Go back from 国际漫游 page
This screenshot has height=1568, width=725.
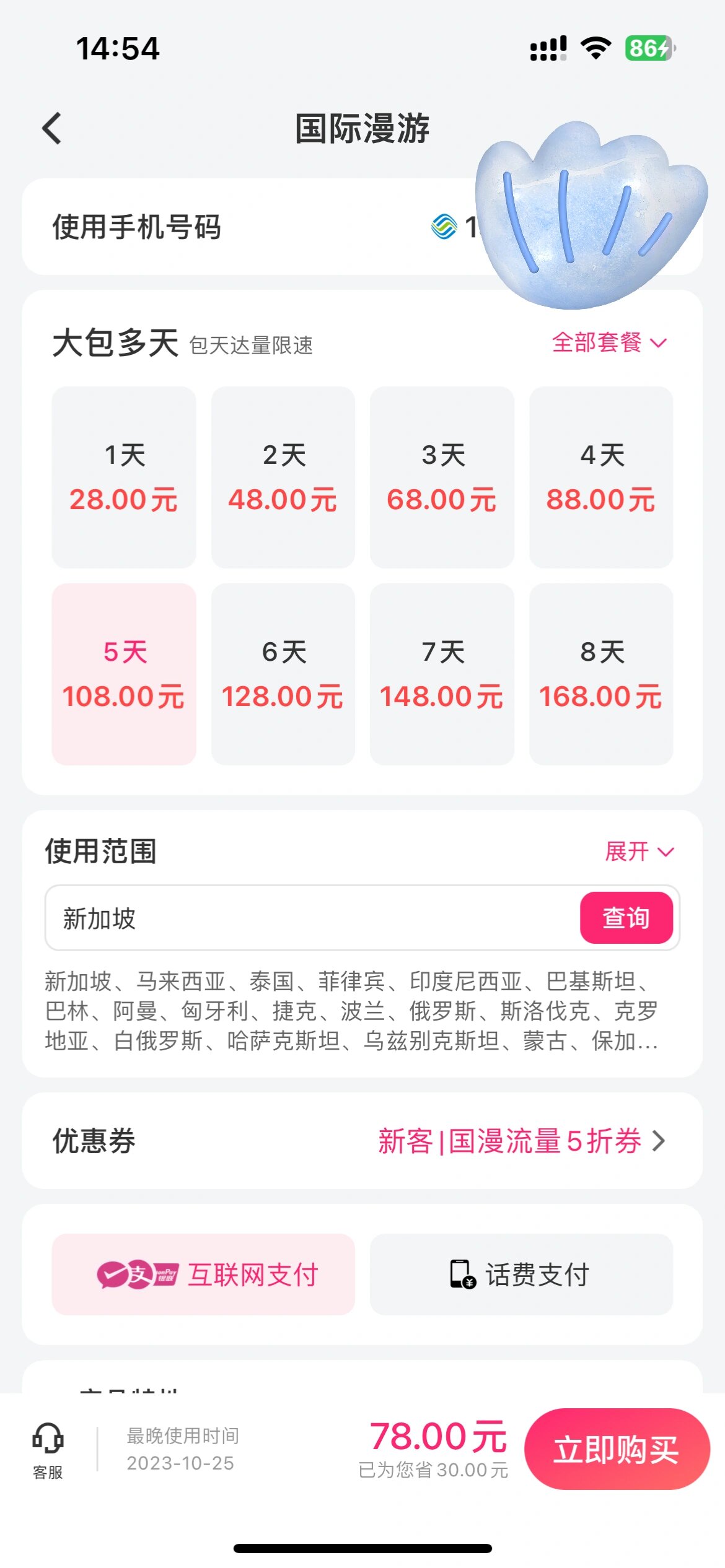(x=52, y=128)
